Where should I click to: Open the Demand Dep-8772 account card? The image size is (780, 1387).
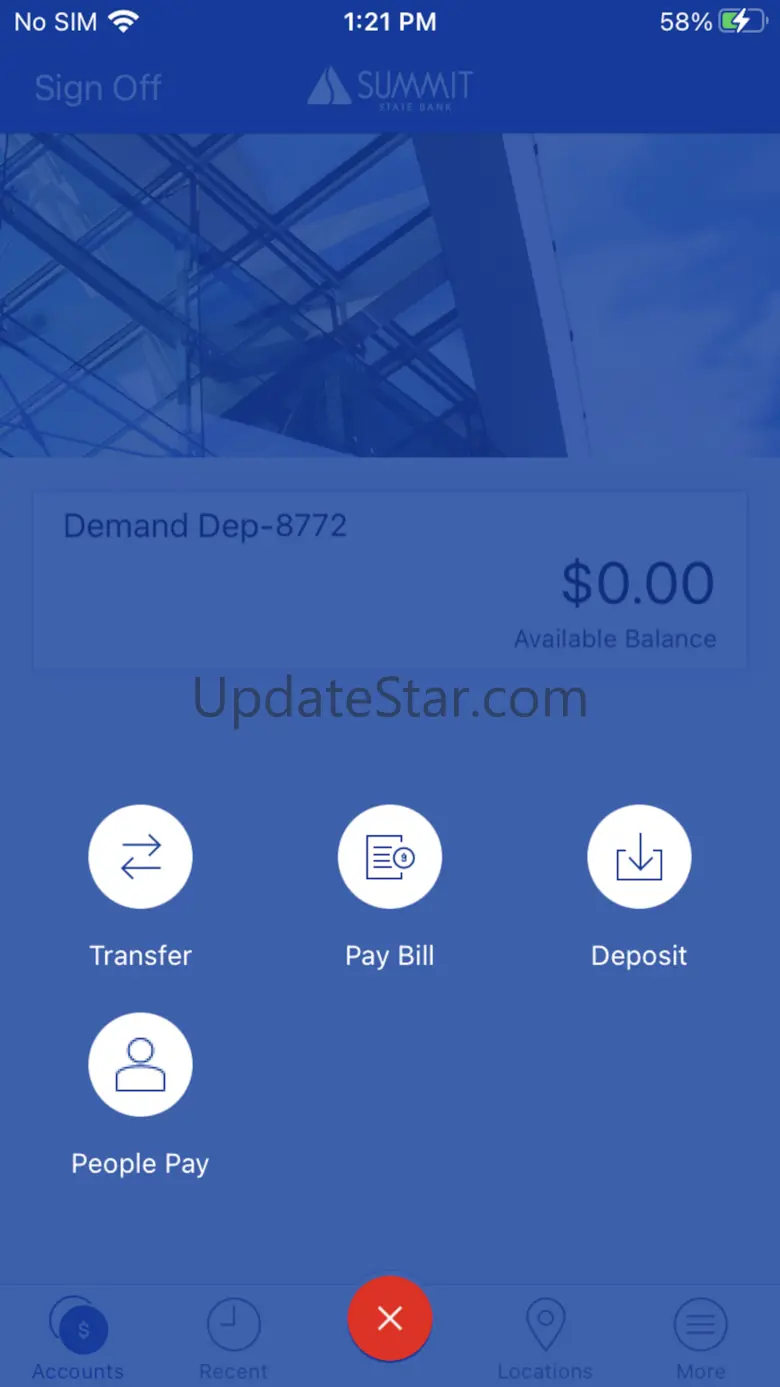tap(390, 580)
